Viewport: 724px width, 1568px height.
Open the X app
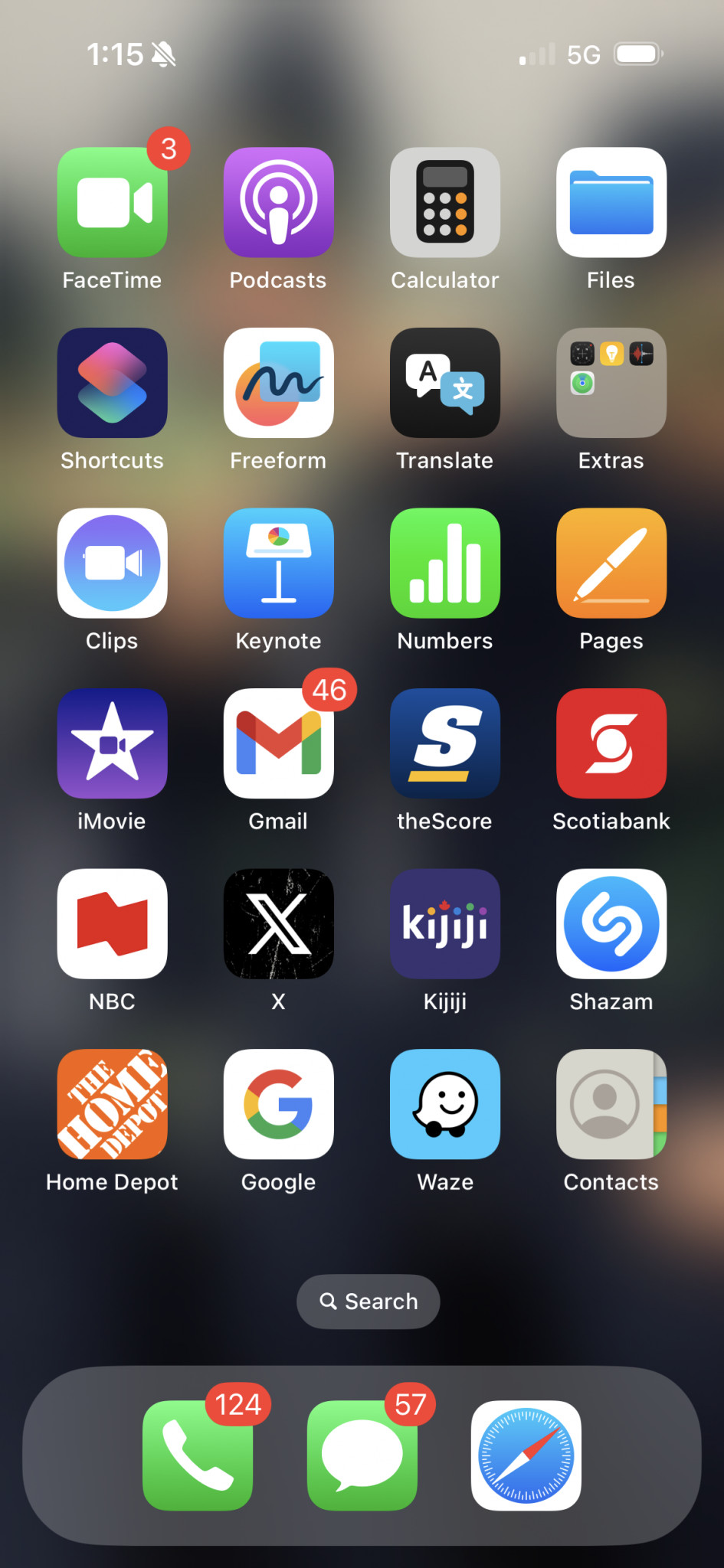(x=279, y=923)
